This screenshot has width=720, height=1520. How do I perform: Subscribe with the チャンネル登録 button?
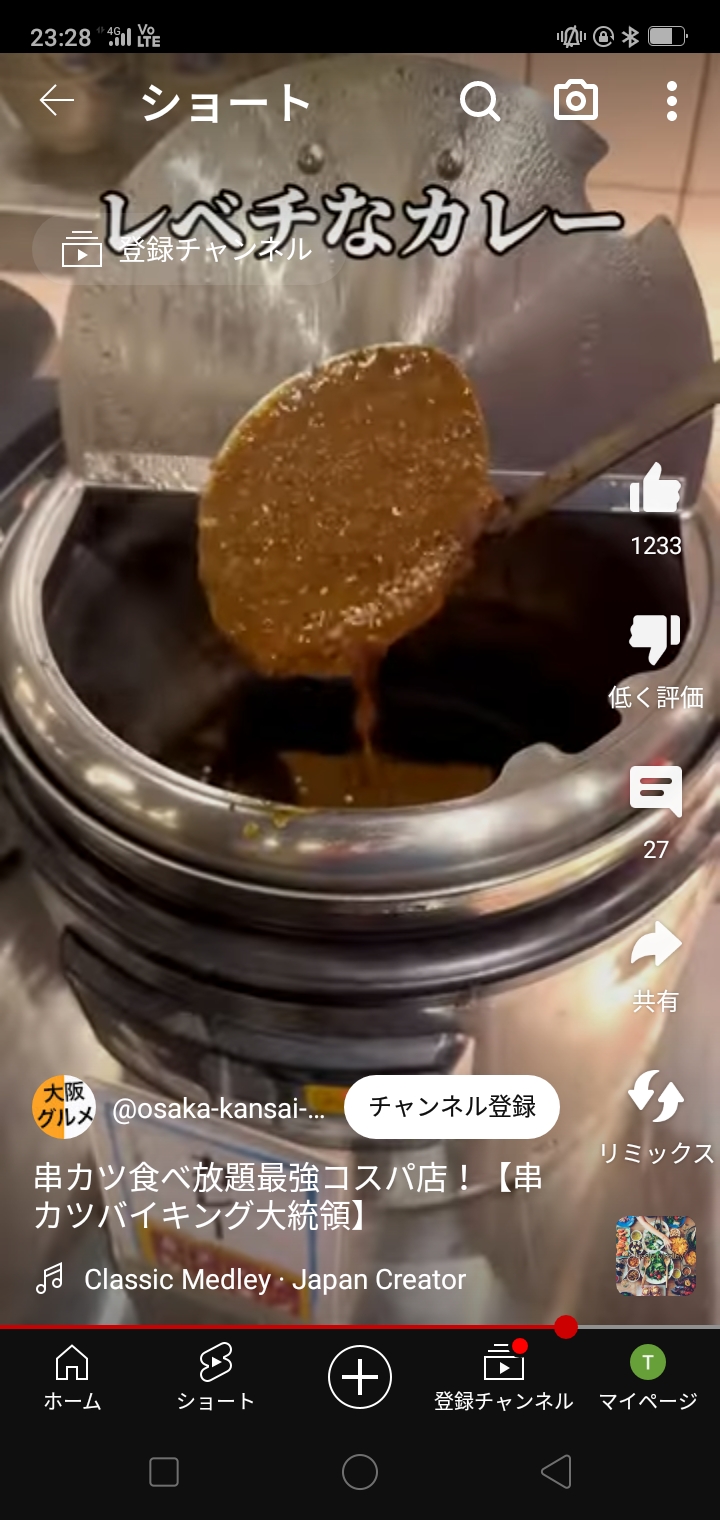pyautogui.click(x=452, y=1106)
